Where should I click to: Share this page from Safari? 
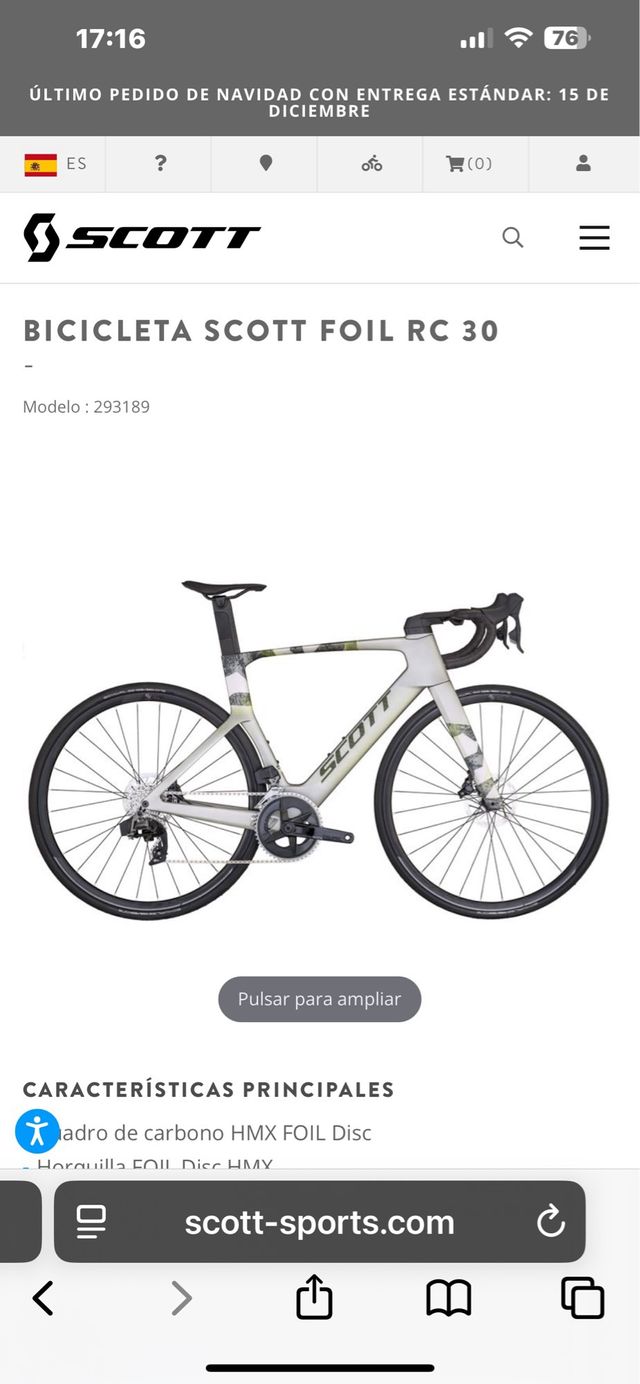click(x=314, y=1298)
